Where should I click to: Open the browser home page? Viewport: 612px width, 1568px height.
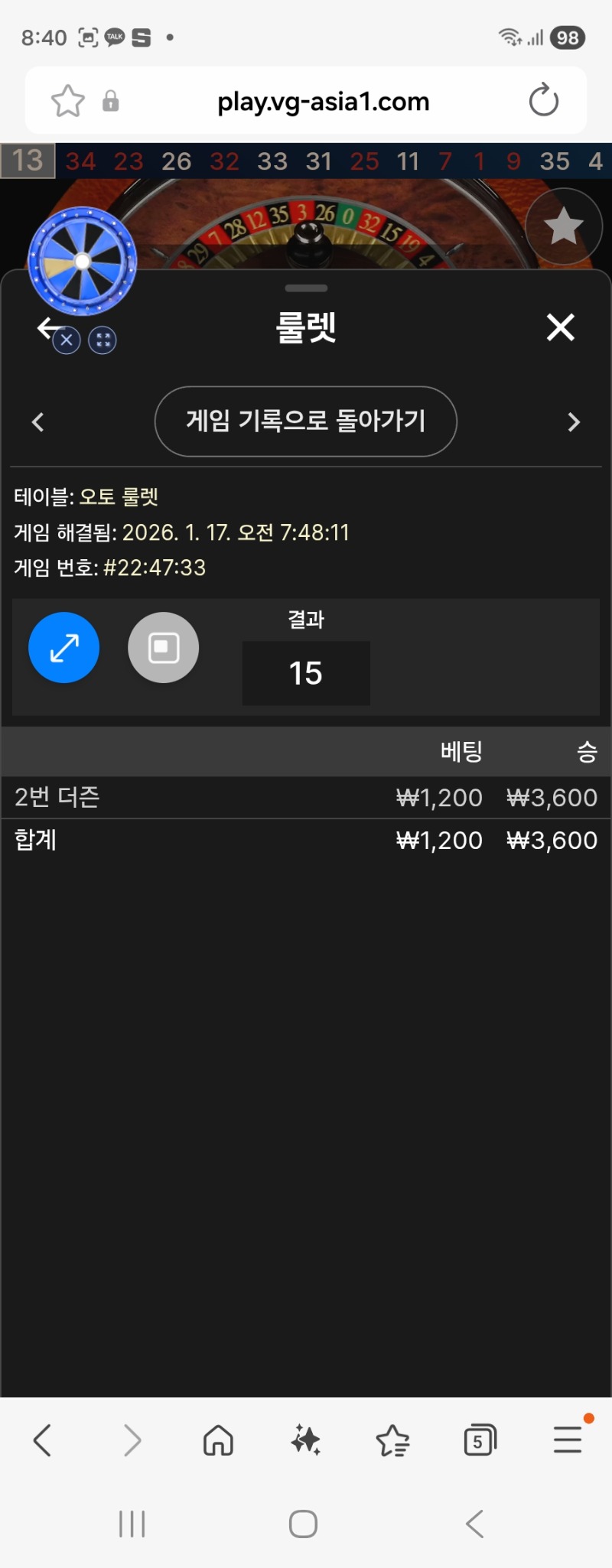[218, 1441]
